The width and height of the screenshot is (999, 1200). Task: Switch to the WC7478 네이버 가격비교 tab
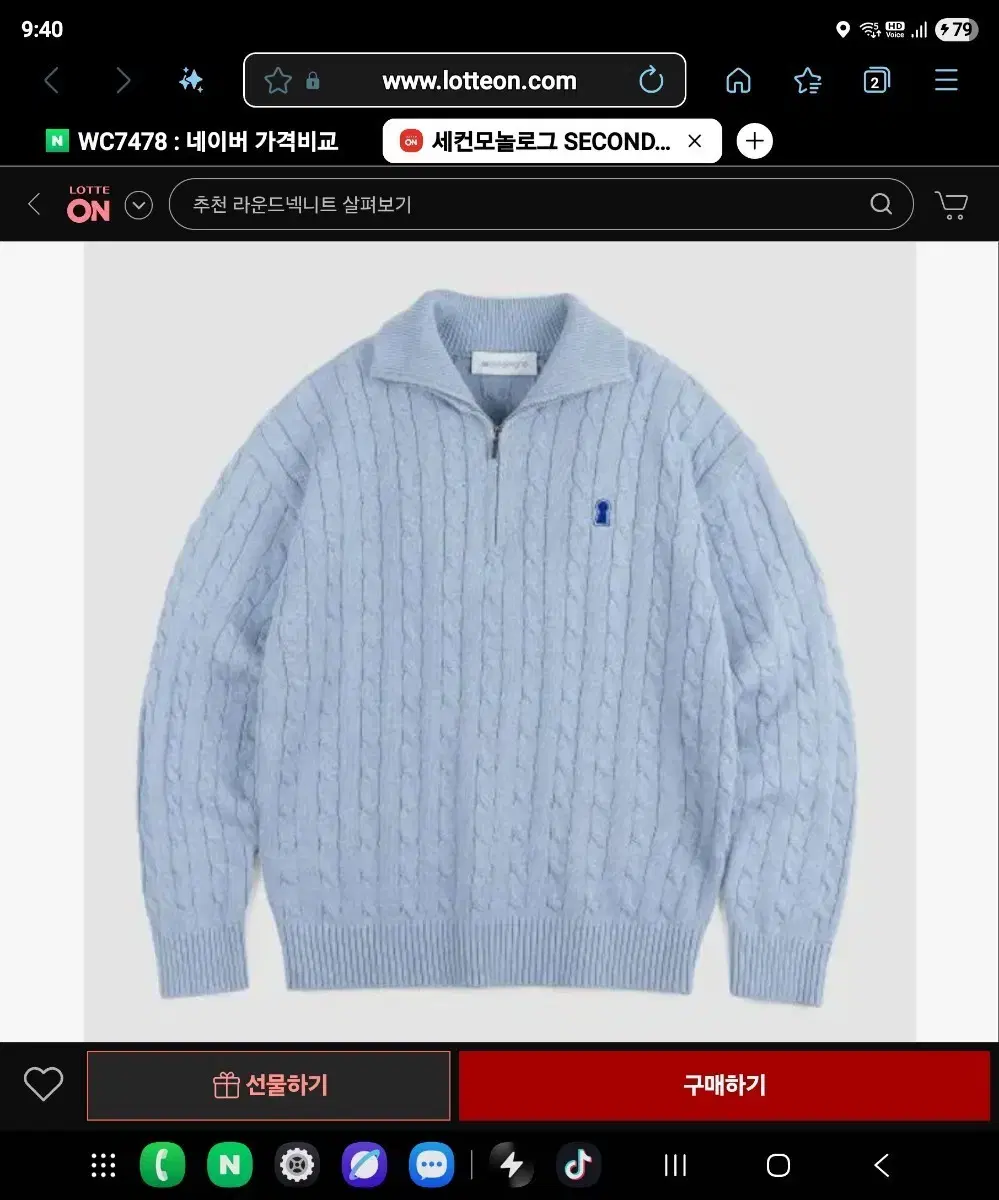(190, 141)
